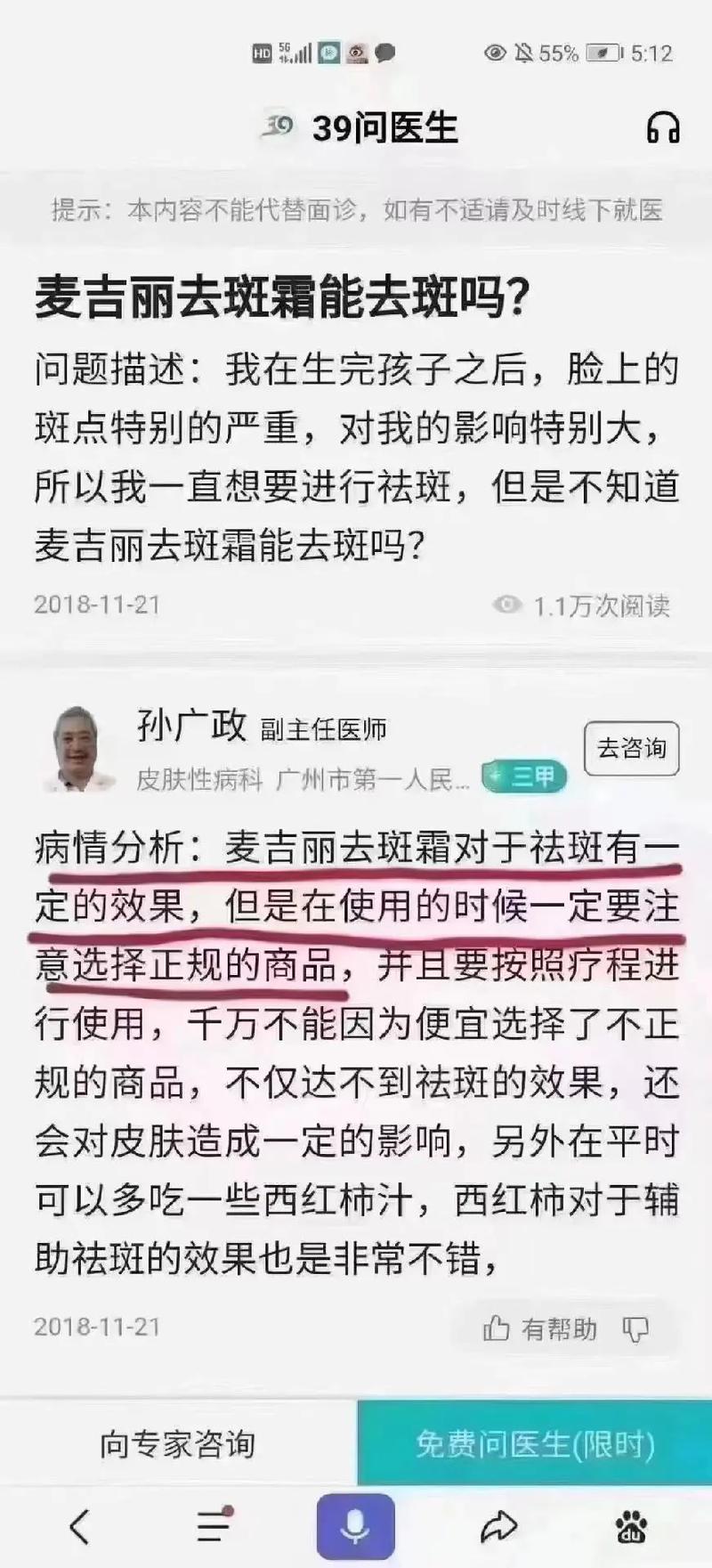Mark the answer as 有帮助
This screenshot has height=1568, width=712.
539,1329
